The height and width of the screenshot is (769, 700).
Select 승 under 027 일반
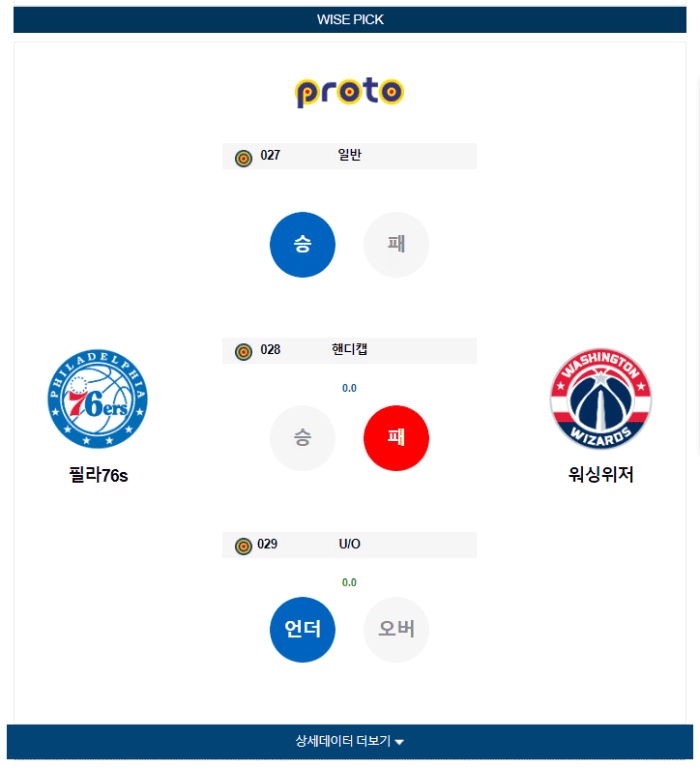[302, 244]
